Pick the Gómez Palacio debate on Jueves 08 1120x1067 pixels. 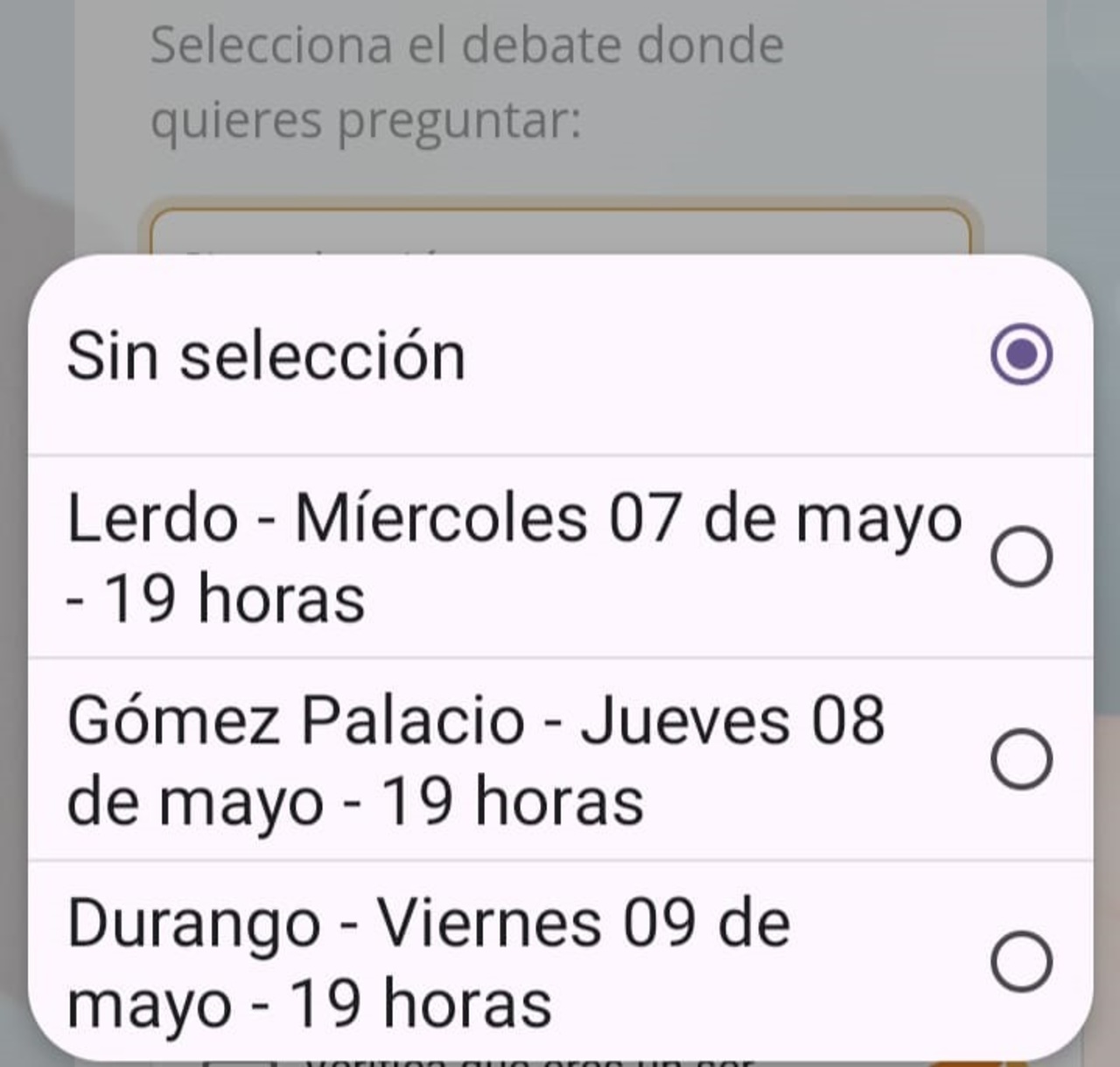[x=1021, y=759]
